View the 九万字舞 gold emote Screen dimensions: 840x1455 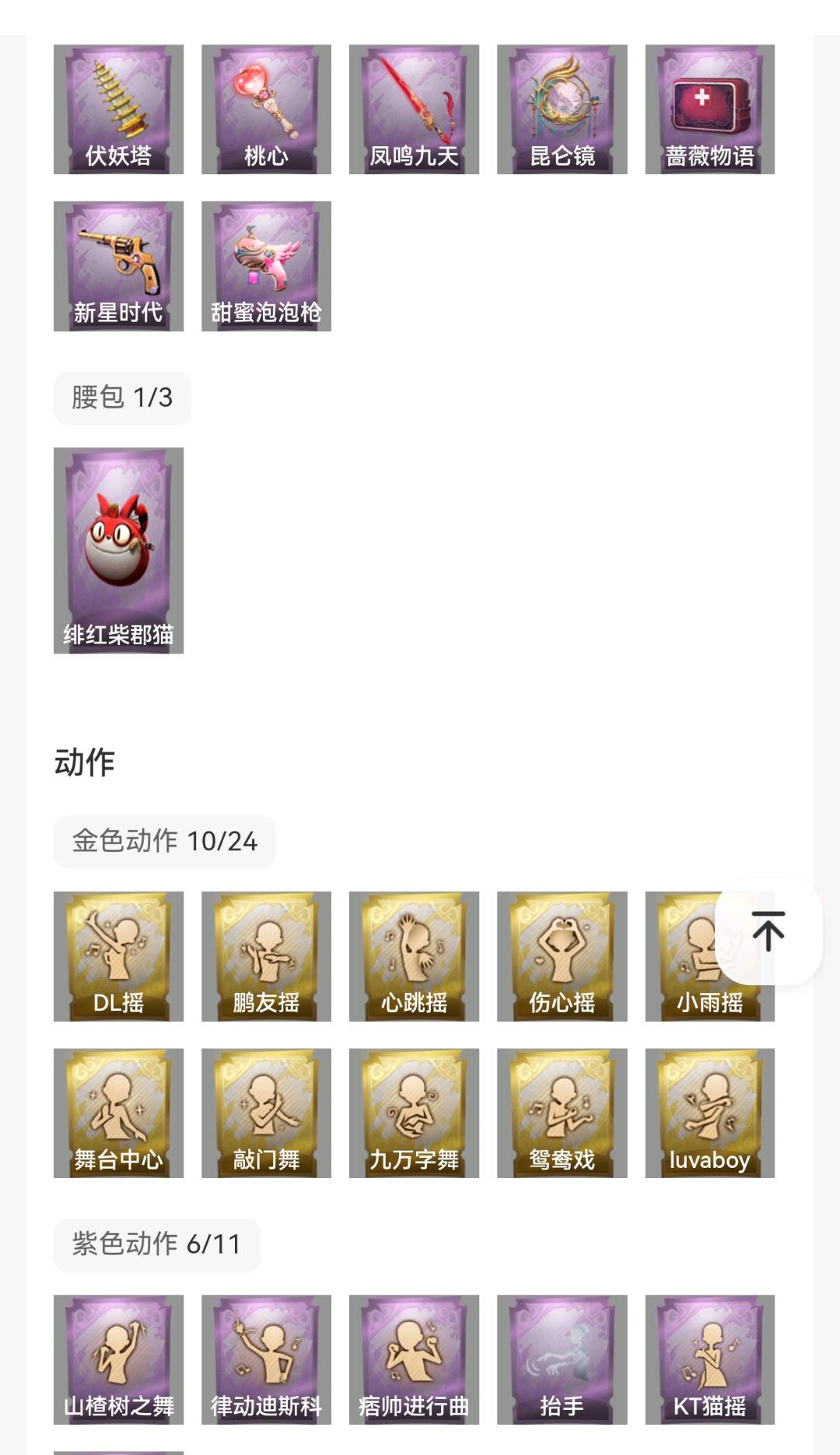click(414, 1113)
